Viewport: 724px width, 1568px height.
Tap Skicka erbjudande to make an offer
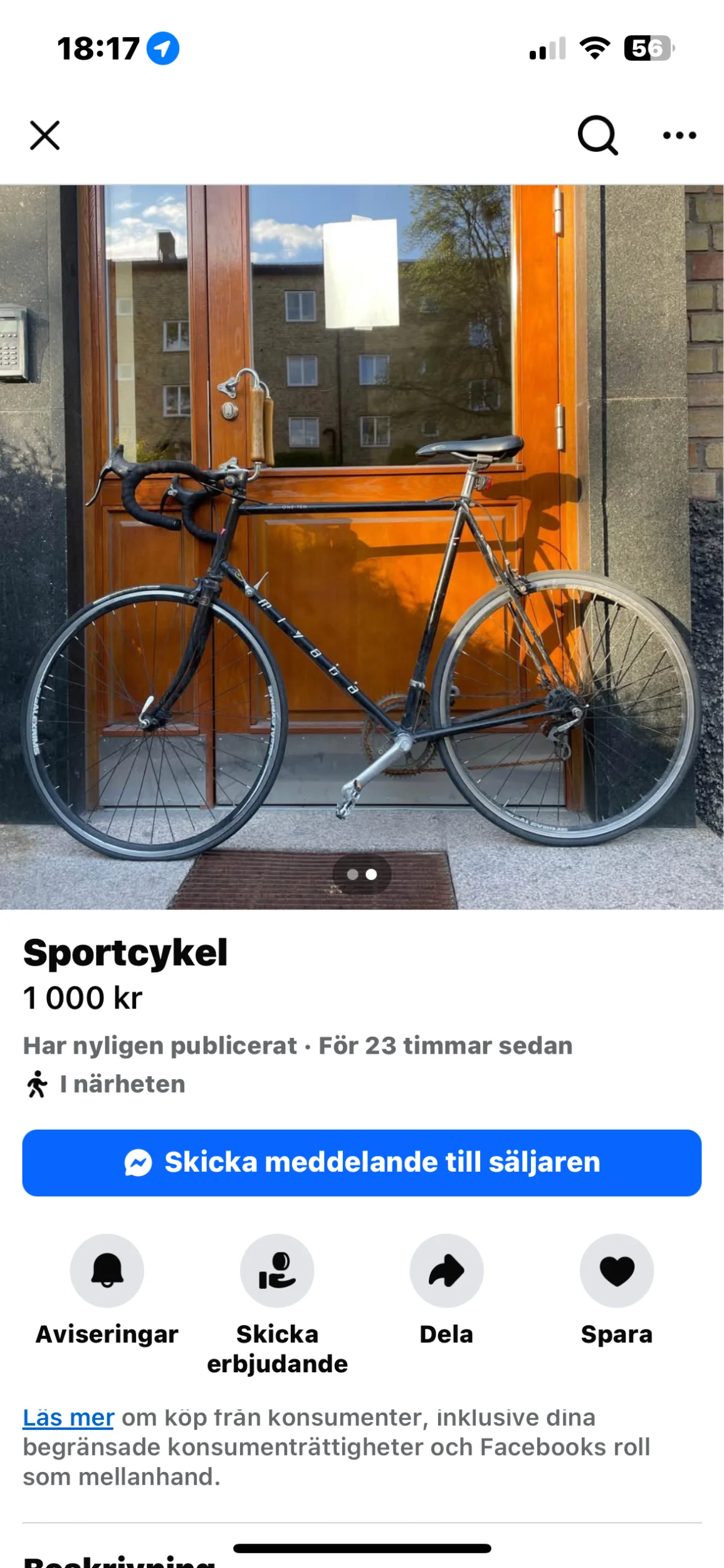coord(277,1271)
